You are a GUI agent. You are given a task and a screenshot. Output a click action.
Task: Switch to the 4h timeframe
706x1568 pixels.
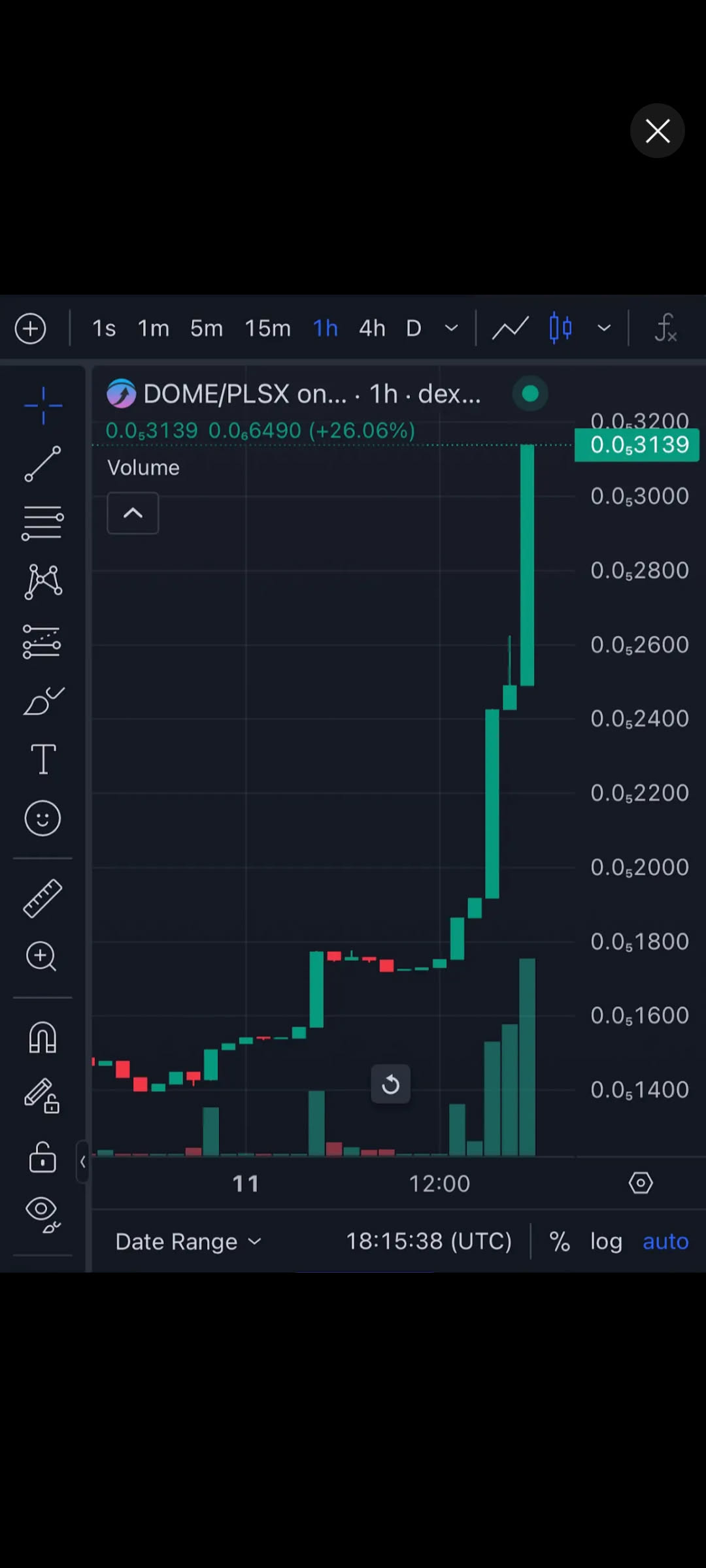[x=372, y=328]
